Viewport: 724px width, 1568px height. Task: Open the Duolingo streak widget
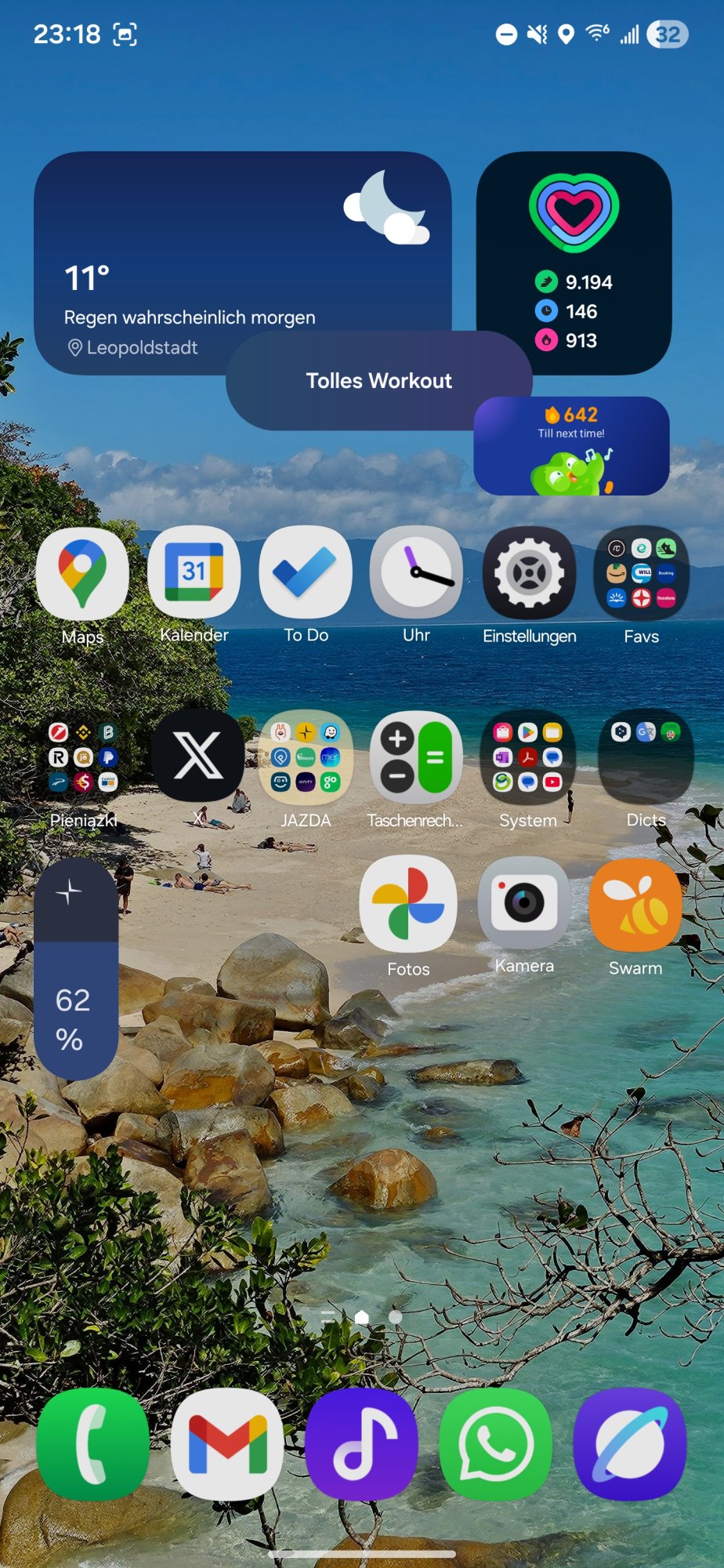click(571, 446)
